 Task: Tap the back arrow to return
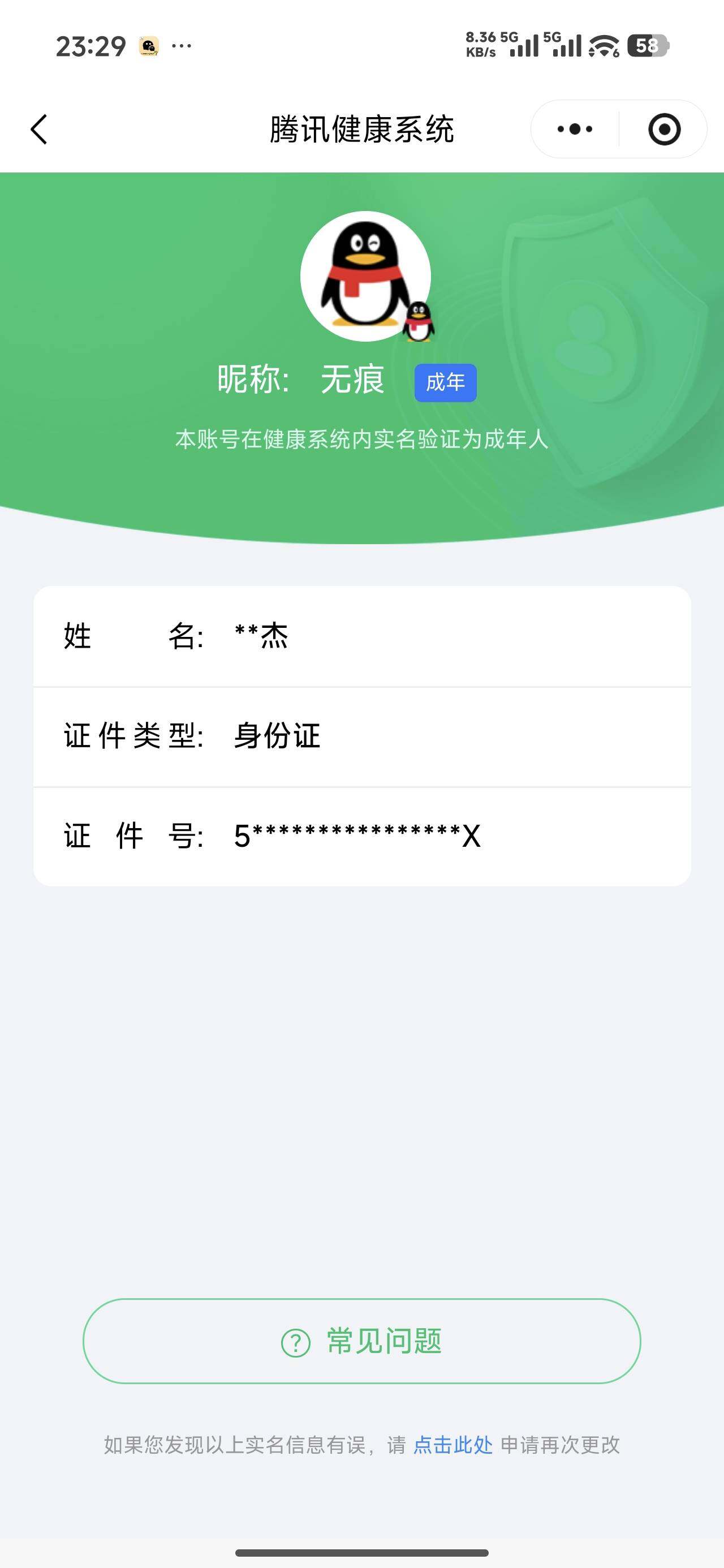(38, 128)
